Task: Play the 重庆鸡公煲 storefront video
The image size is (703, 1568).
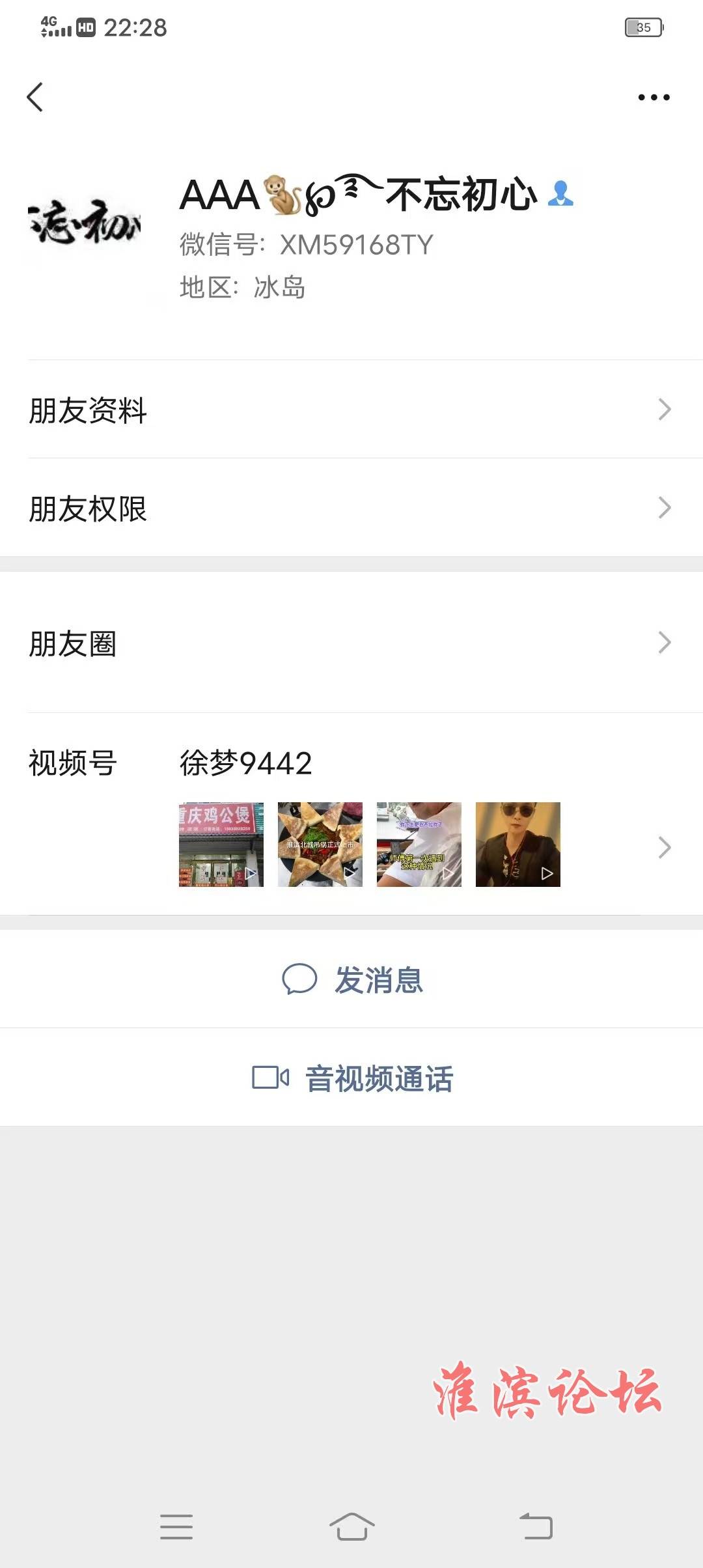Action: (x=221, y=845)
